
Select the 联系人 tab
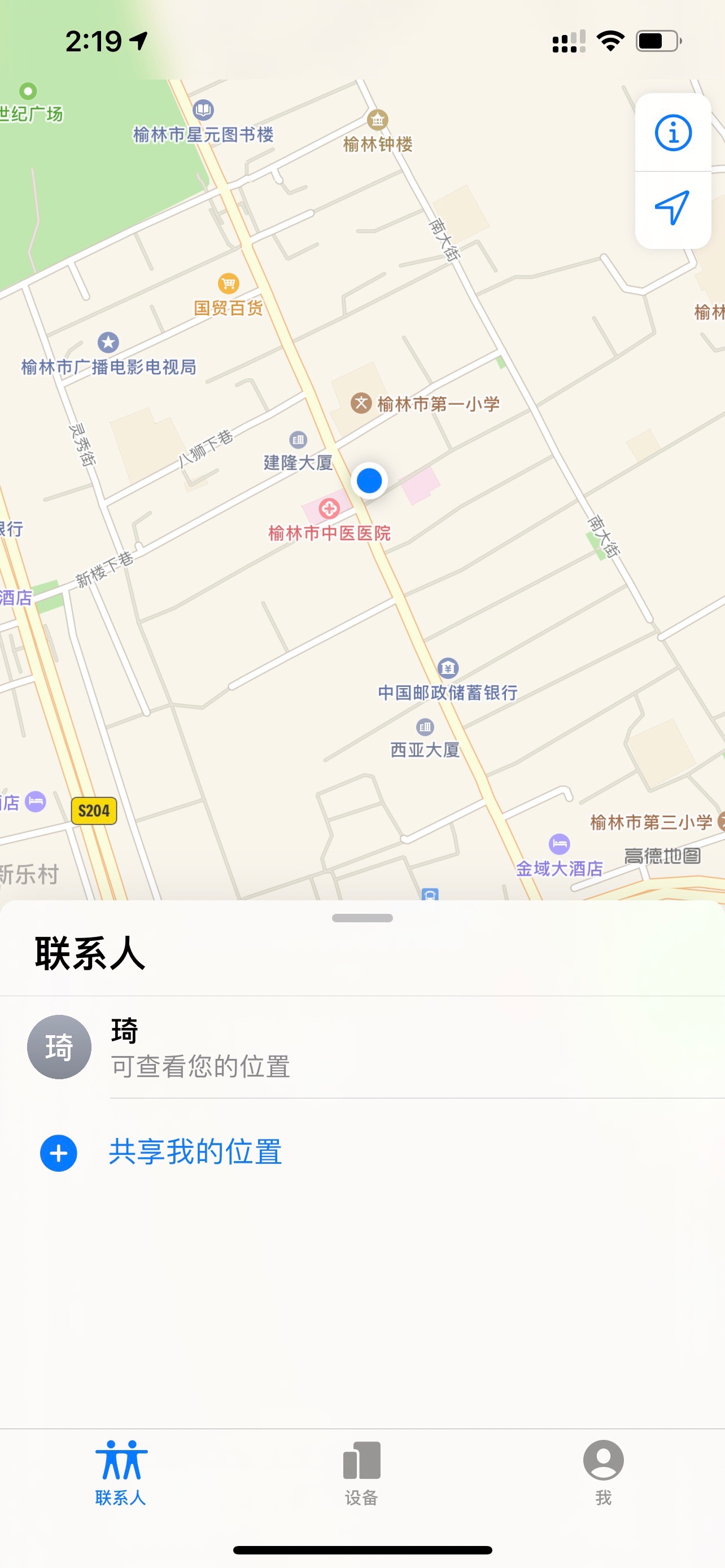120,1472
